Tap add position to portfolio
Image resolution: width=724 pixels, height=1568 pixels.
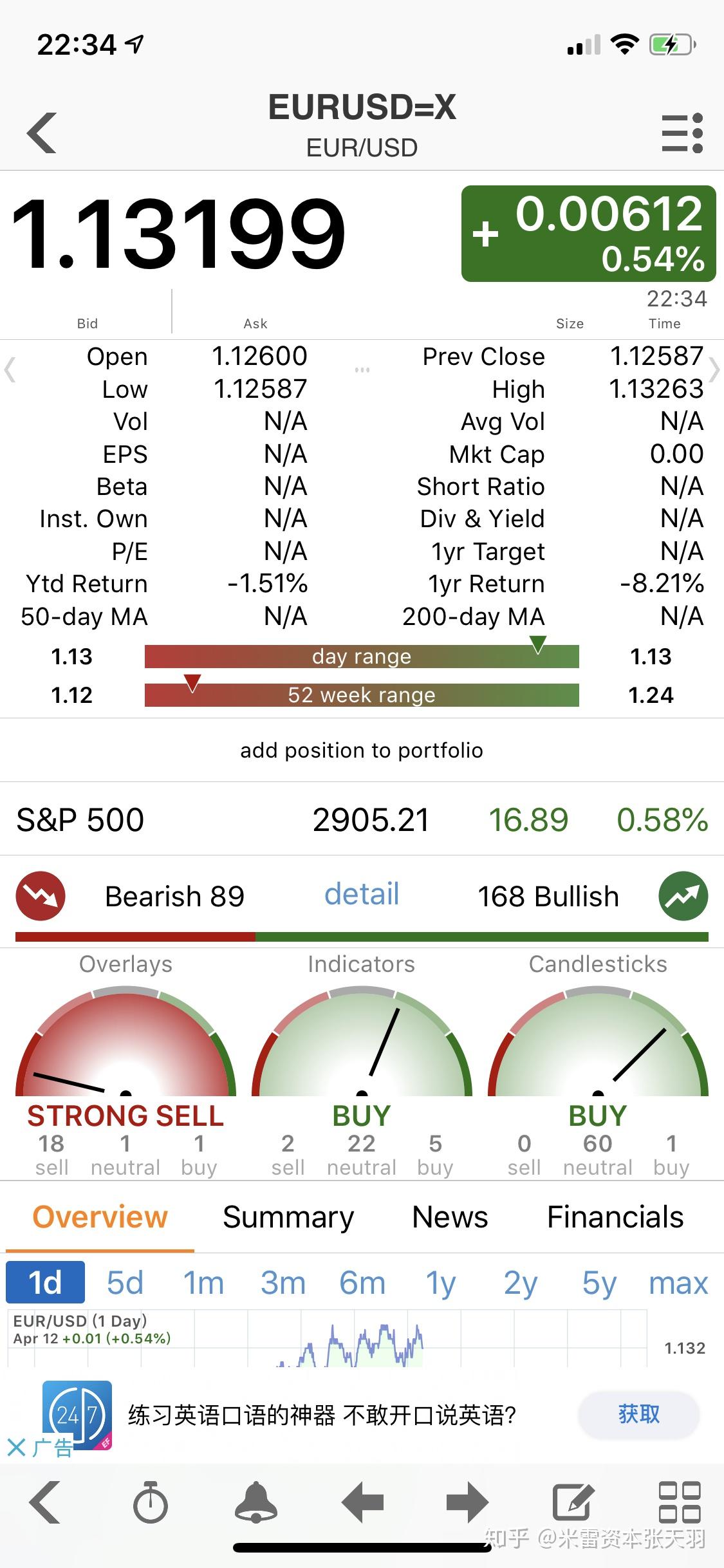point(362,751)
